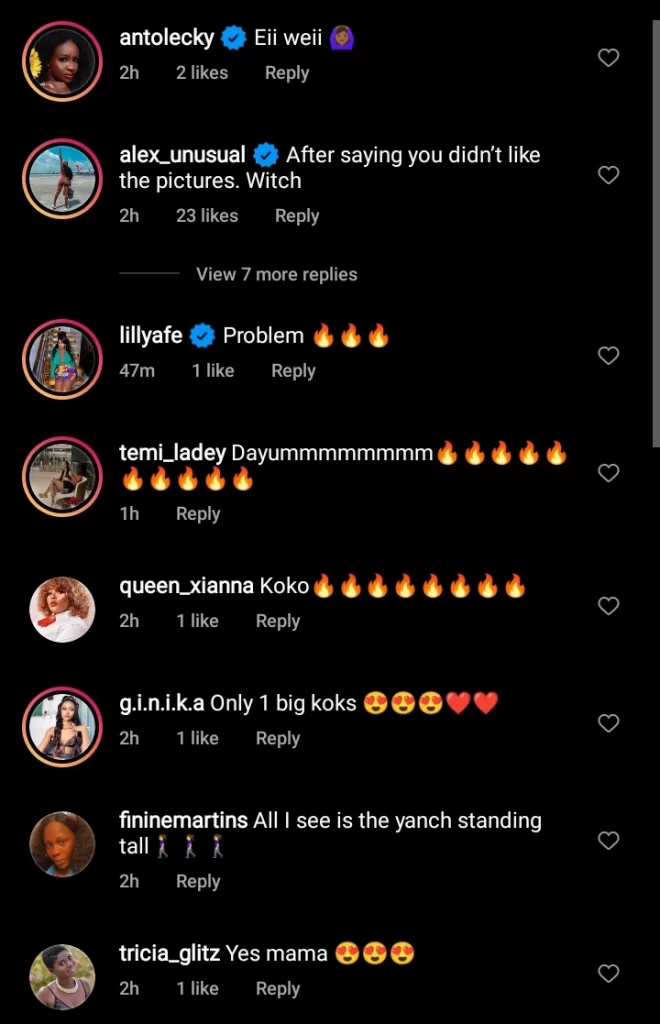This screenshot has height=1024, width=660.
Task: Open queen_xianna's profile avatar
Action: (x=62, y=608)
